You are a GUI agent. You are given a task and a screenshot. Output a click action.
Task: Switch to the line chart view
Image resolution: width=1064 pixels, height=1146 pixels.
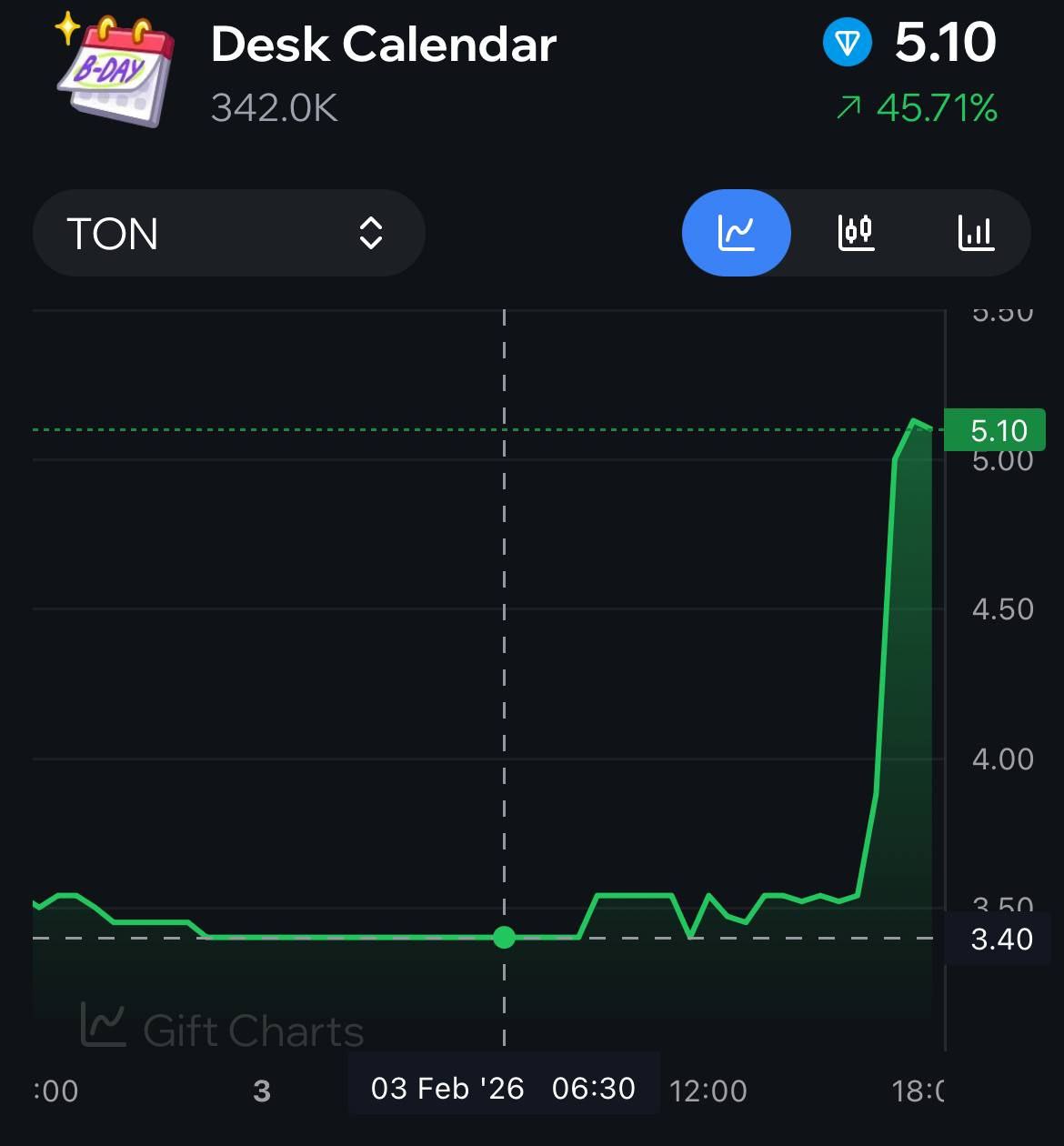[736, 233]
